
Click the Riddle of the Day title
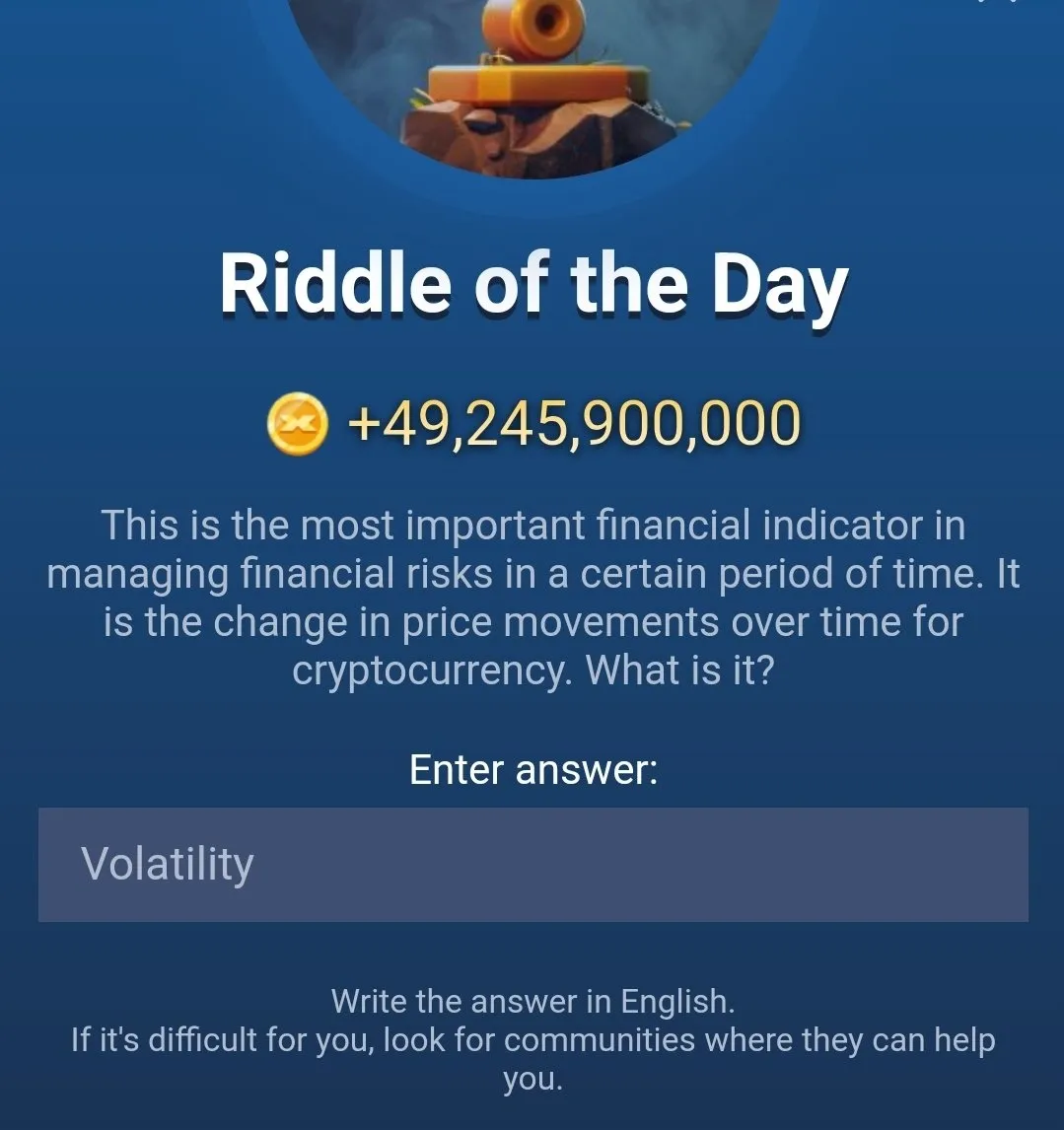pos(532,286)
